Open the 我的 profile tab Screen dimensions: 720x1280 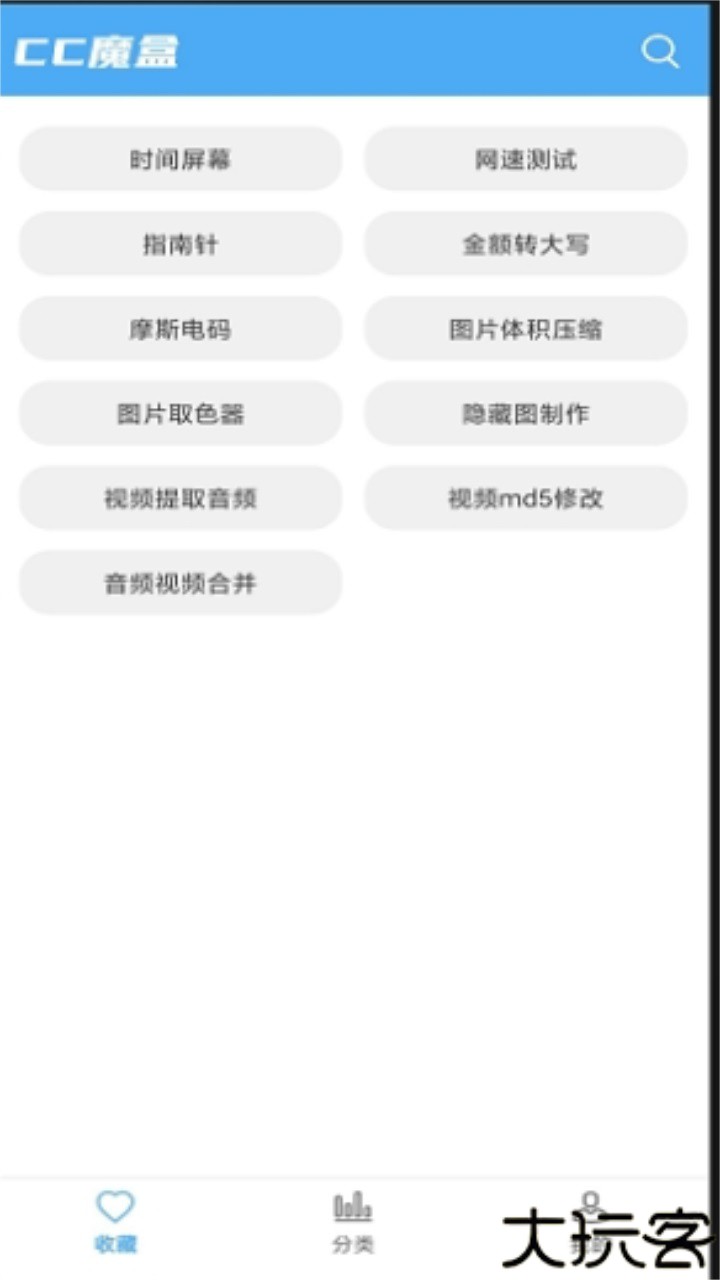click(x=592, y=1220)
